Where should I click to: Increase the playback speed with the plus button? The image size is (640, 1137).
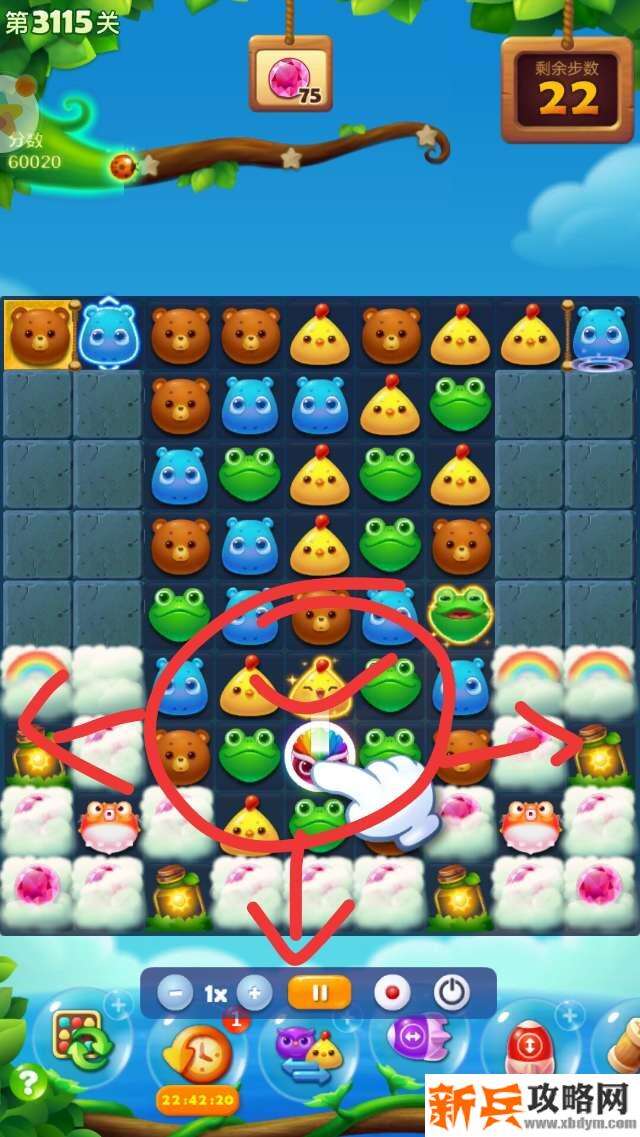(254, 994)
